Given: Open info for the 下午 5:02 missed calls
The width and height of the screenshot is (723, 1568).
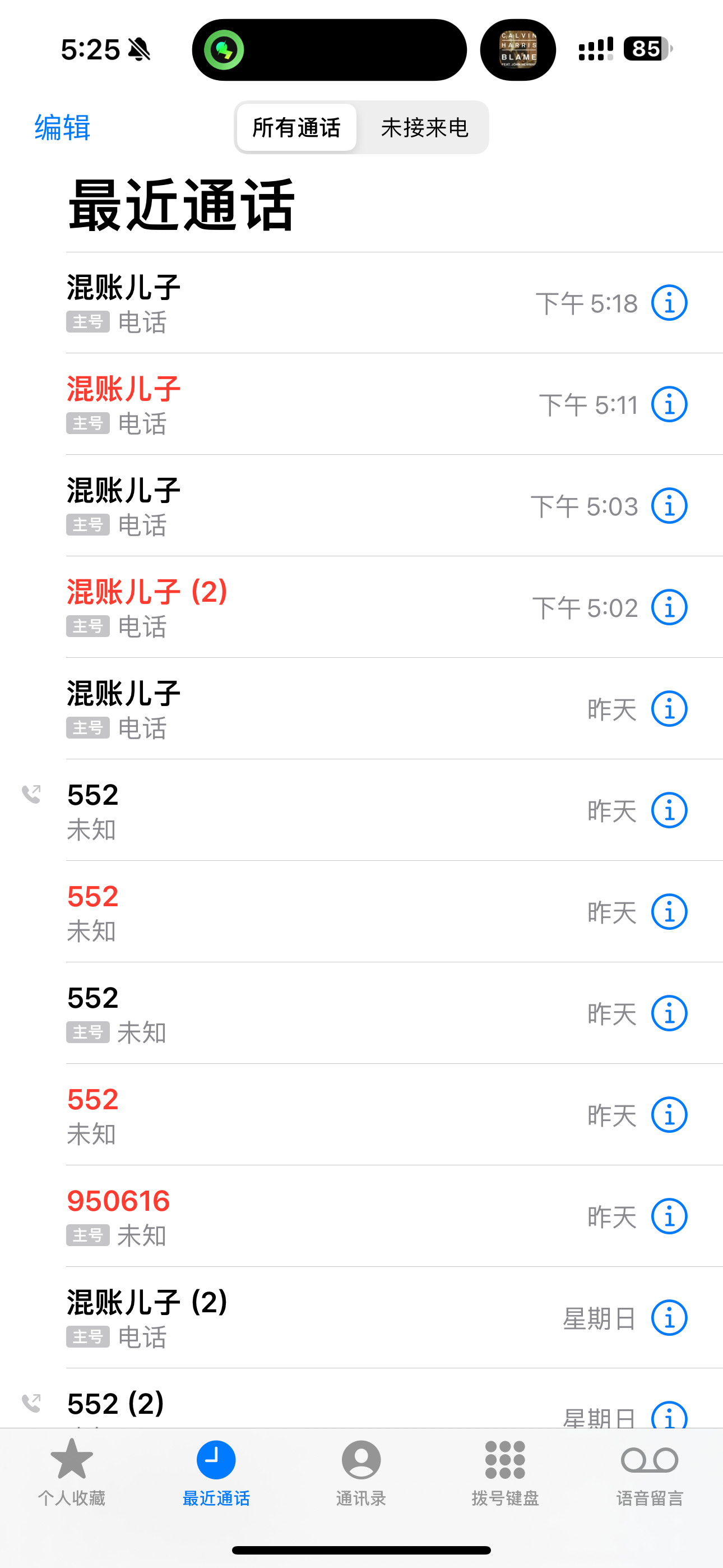Looking at the screenshot, I should coord(669,607).
